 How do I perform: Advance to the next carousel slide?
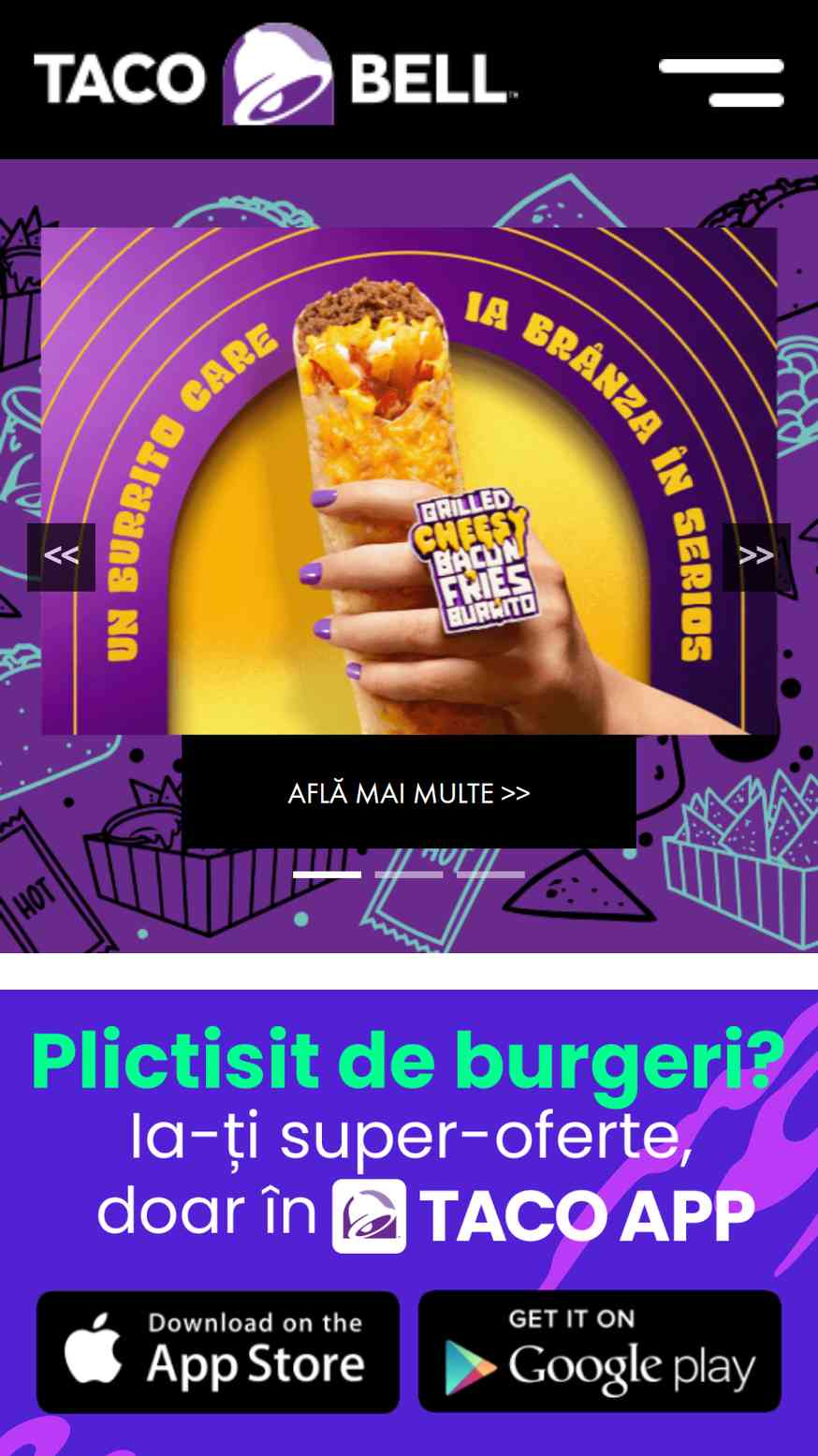(756, 557)
